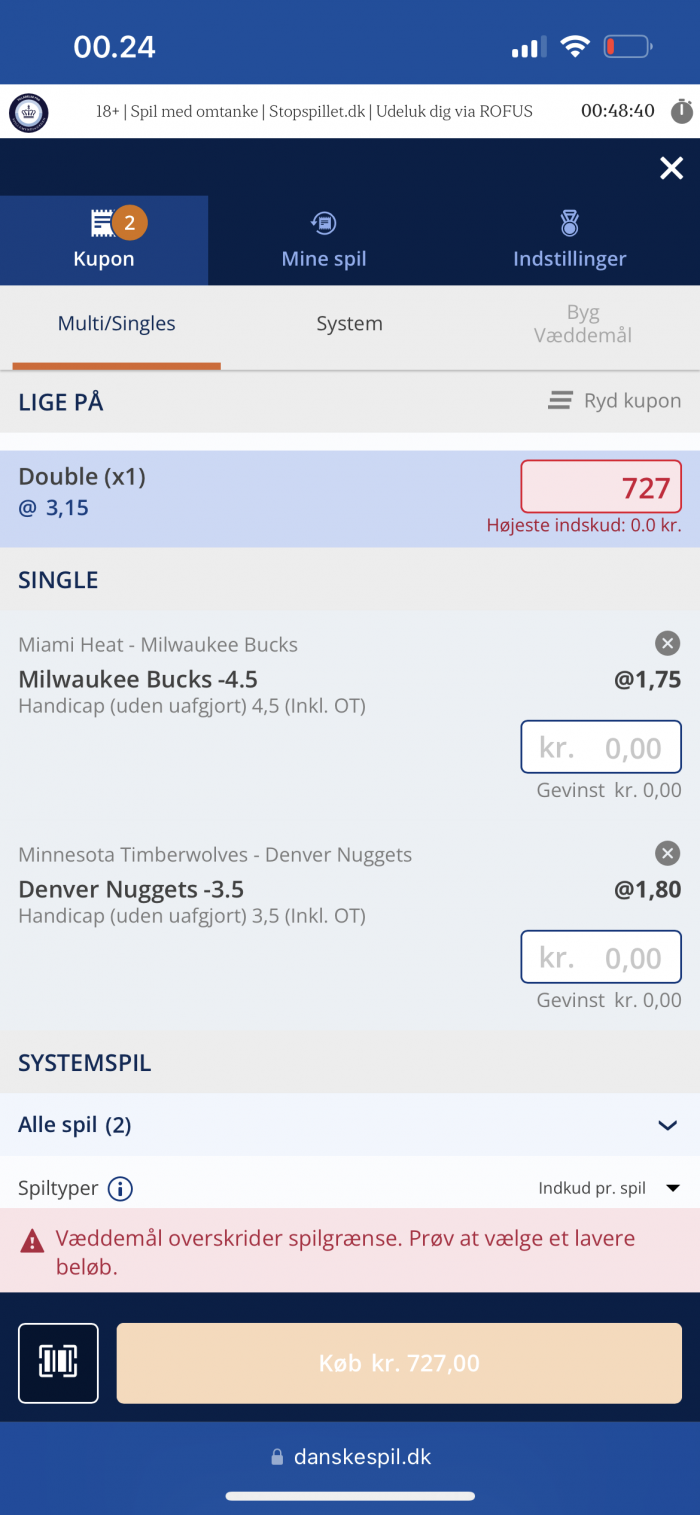Open the Spiltyper info icon
The height and width of the screenshot is (1515, 700).
[x=120, y=1189]
